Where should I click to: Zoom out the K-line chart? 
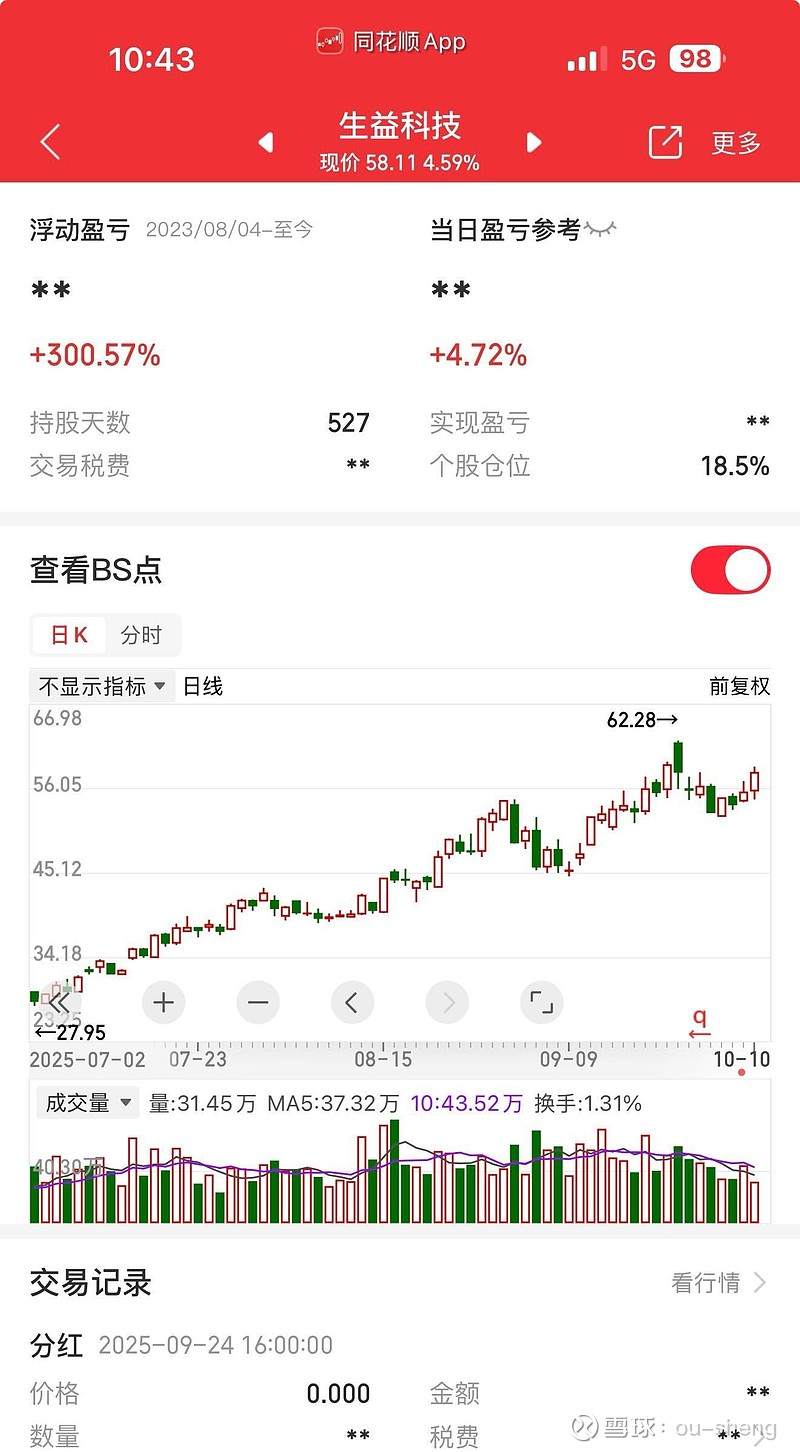point(258,1001)
